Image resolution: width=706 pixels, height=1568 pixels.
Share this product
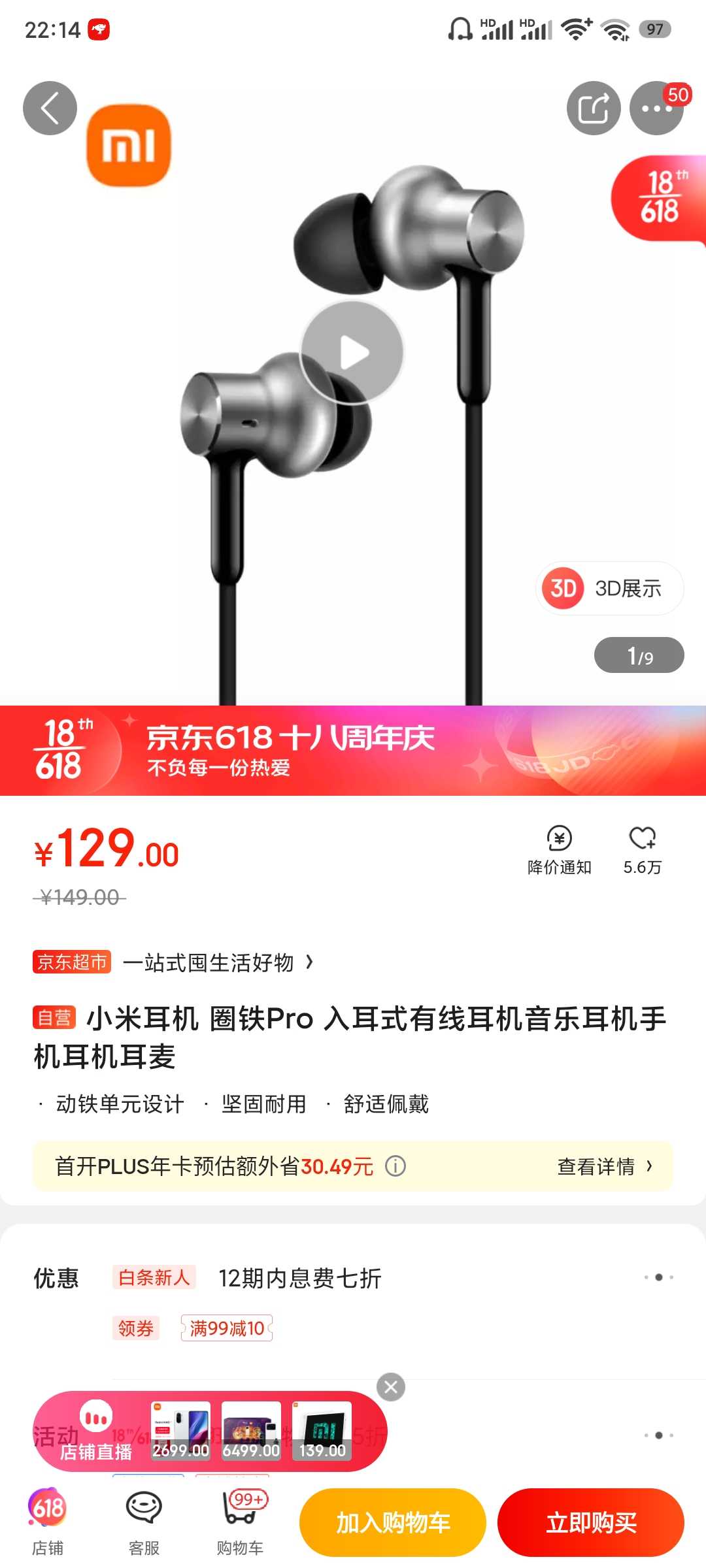point(594,108)
